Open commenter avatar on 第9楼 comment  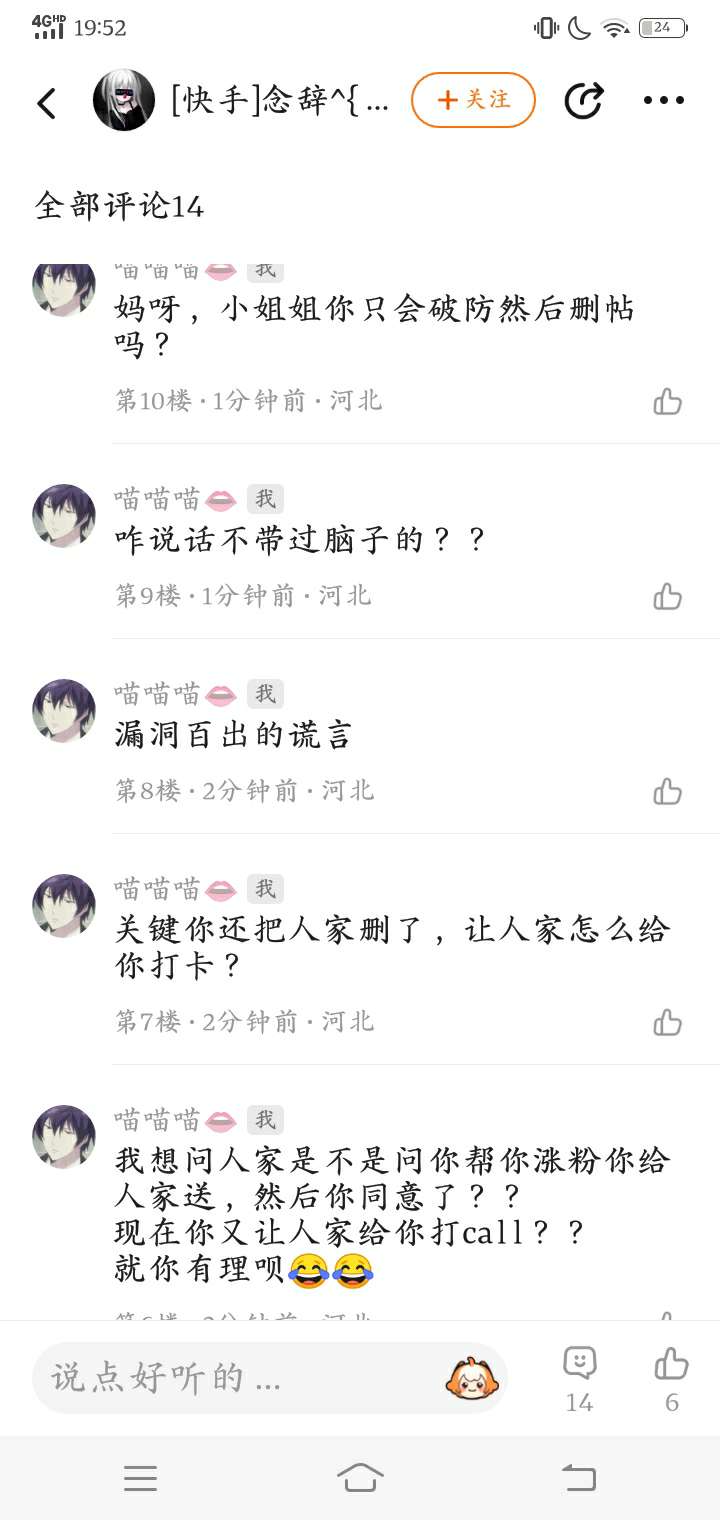tap(64, 516)
